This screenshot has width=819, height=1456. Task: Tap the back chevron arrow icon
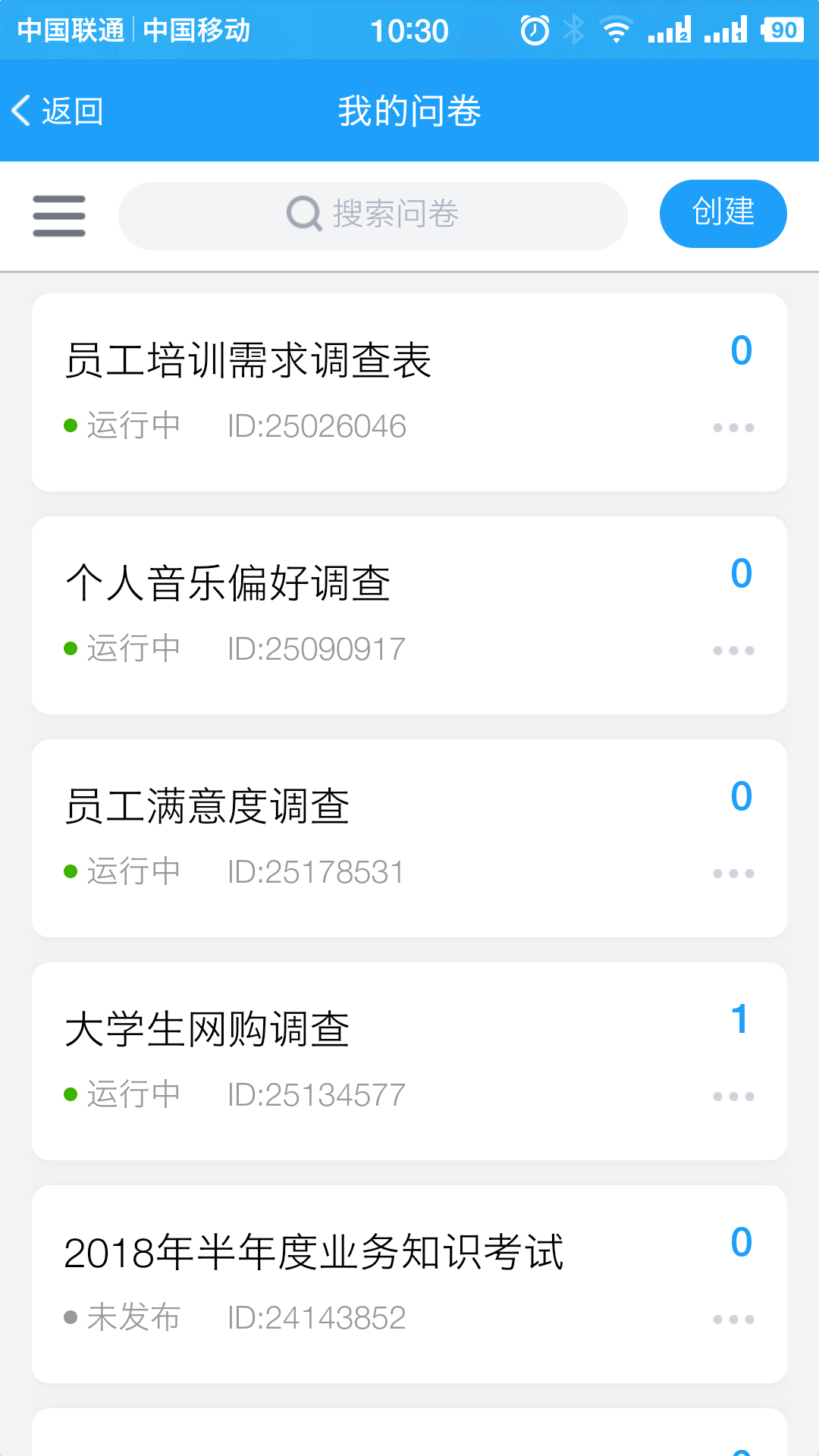point(20,110)
